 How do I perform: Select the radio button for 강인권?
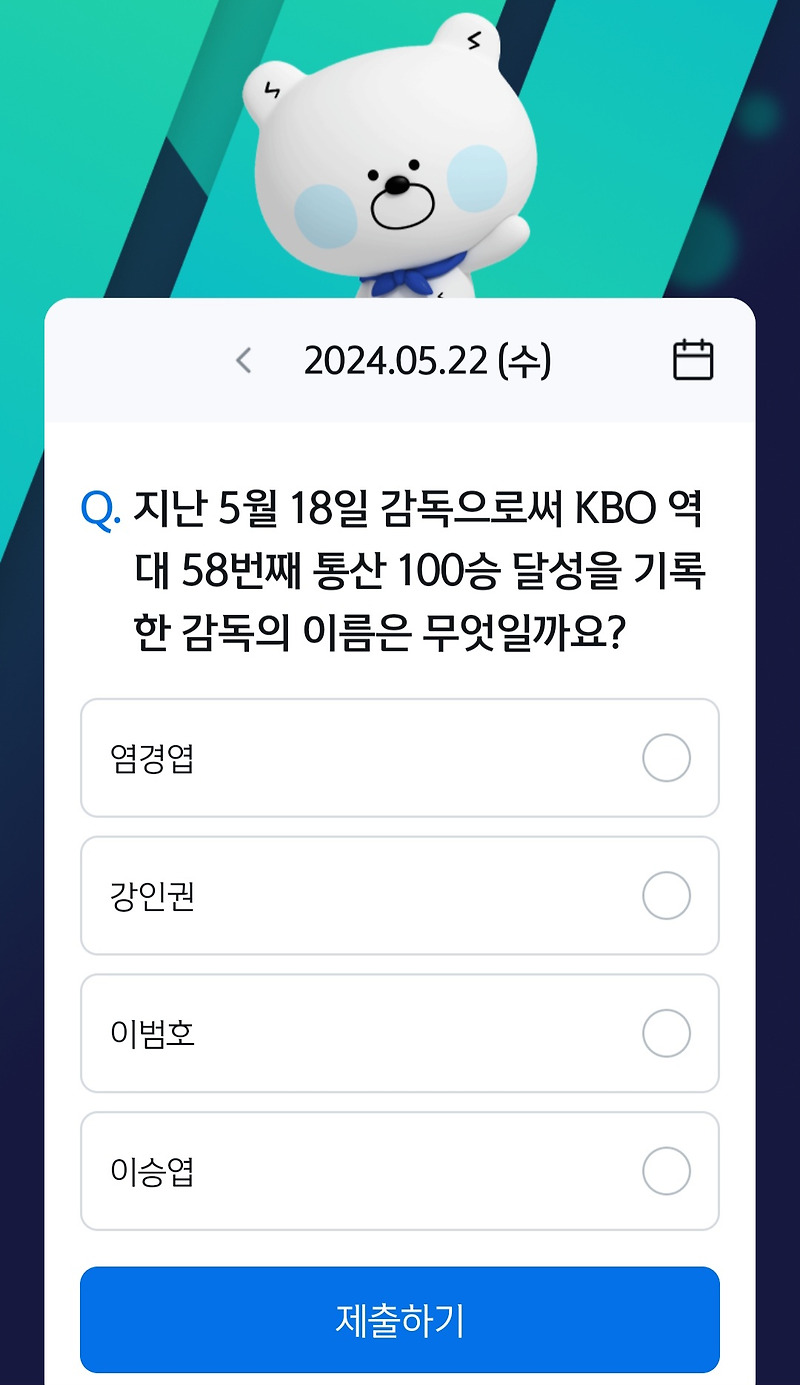pos(666,896)
